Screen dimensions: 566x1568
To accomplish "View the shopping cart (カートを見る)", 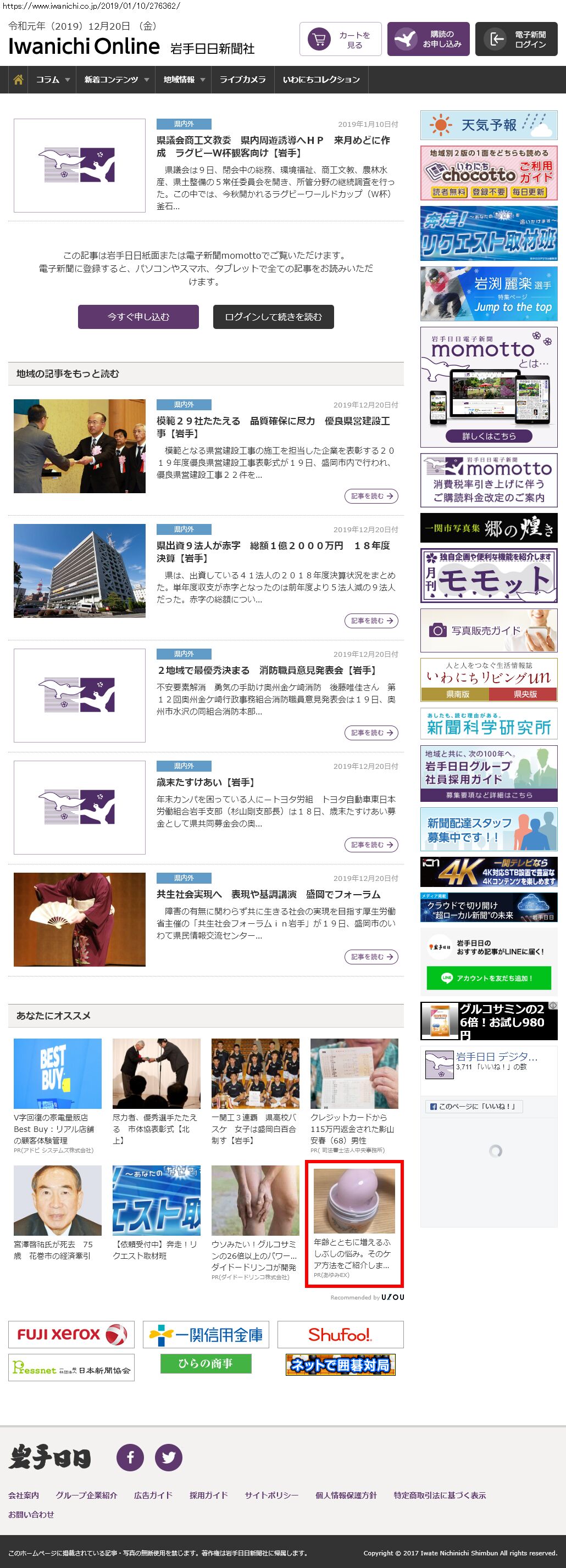I will (340, 40).
